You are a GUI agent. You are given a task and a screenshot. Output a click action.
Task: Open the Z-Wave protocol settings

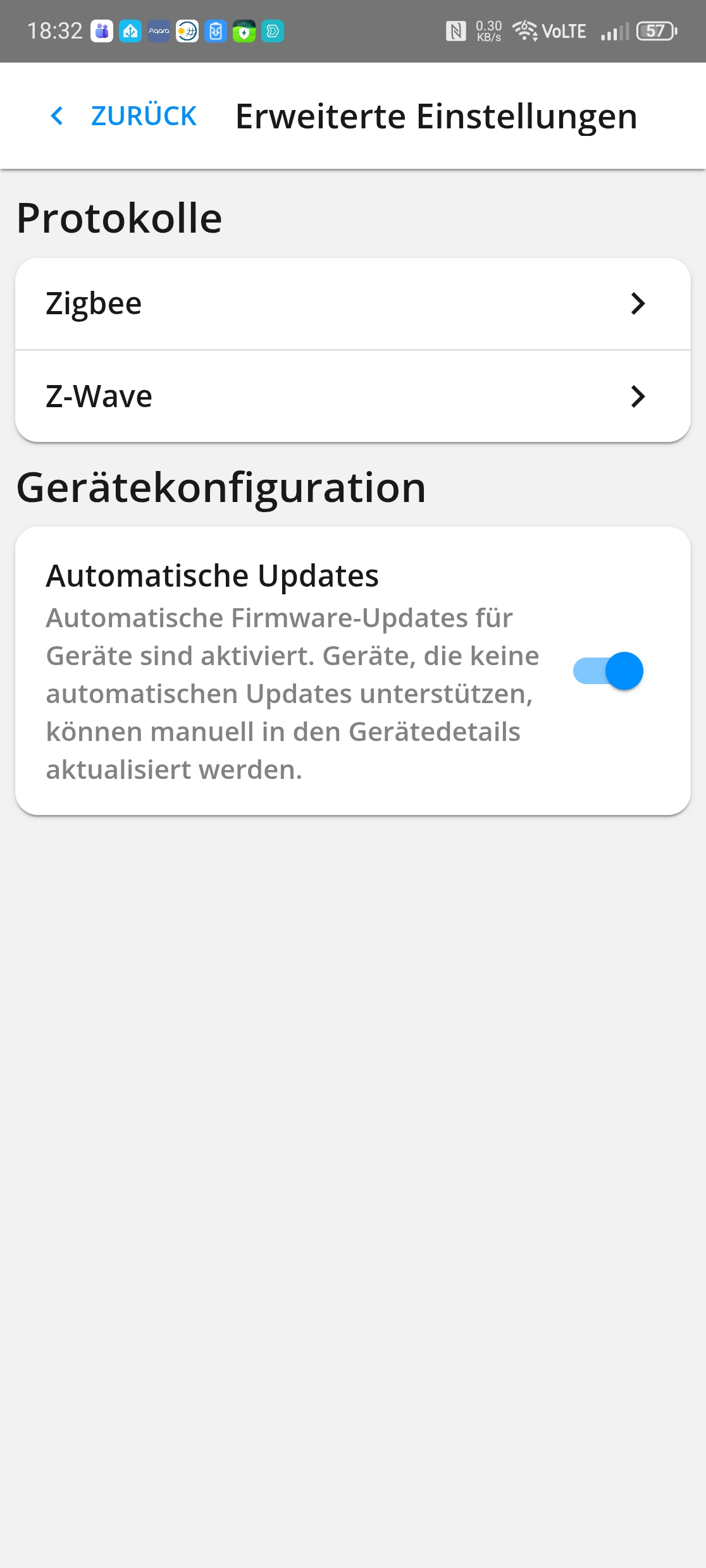[352, 396]
